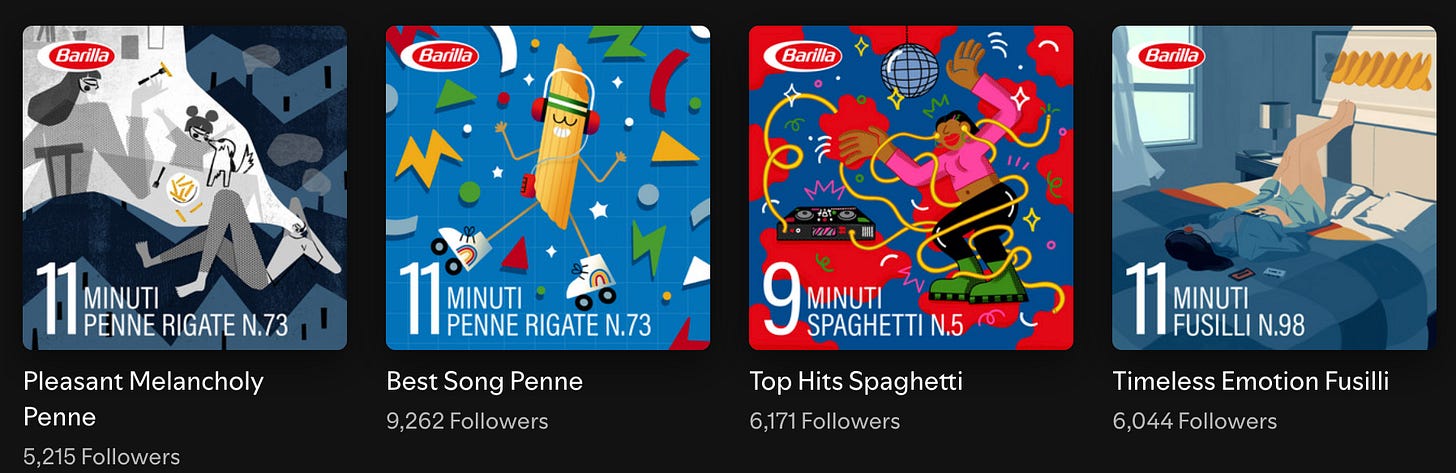Select the Top Hits Spaghetti playlist
Screen dimensions: 1456x473
tap(911, 188)
